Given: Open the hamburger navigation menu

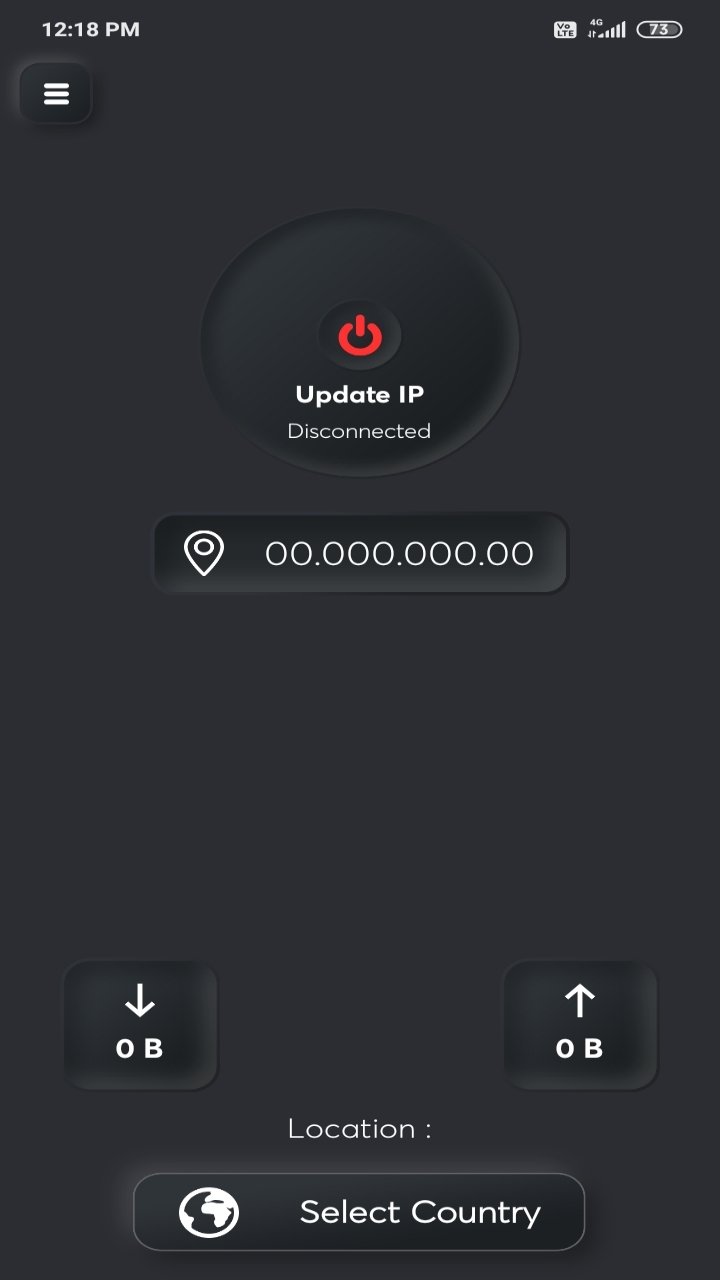Looking at the screenshot, I should point(55,92).
